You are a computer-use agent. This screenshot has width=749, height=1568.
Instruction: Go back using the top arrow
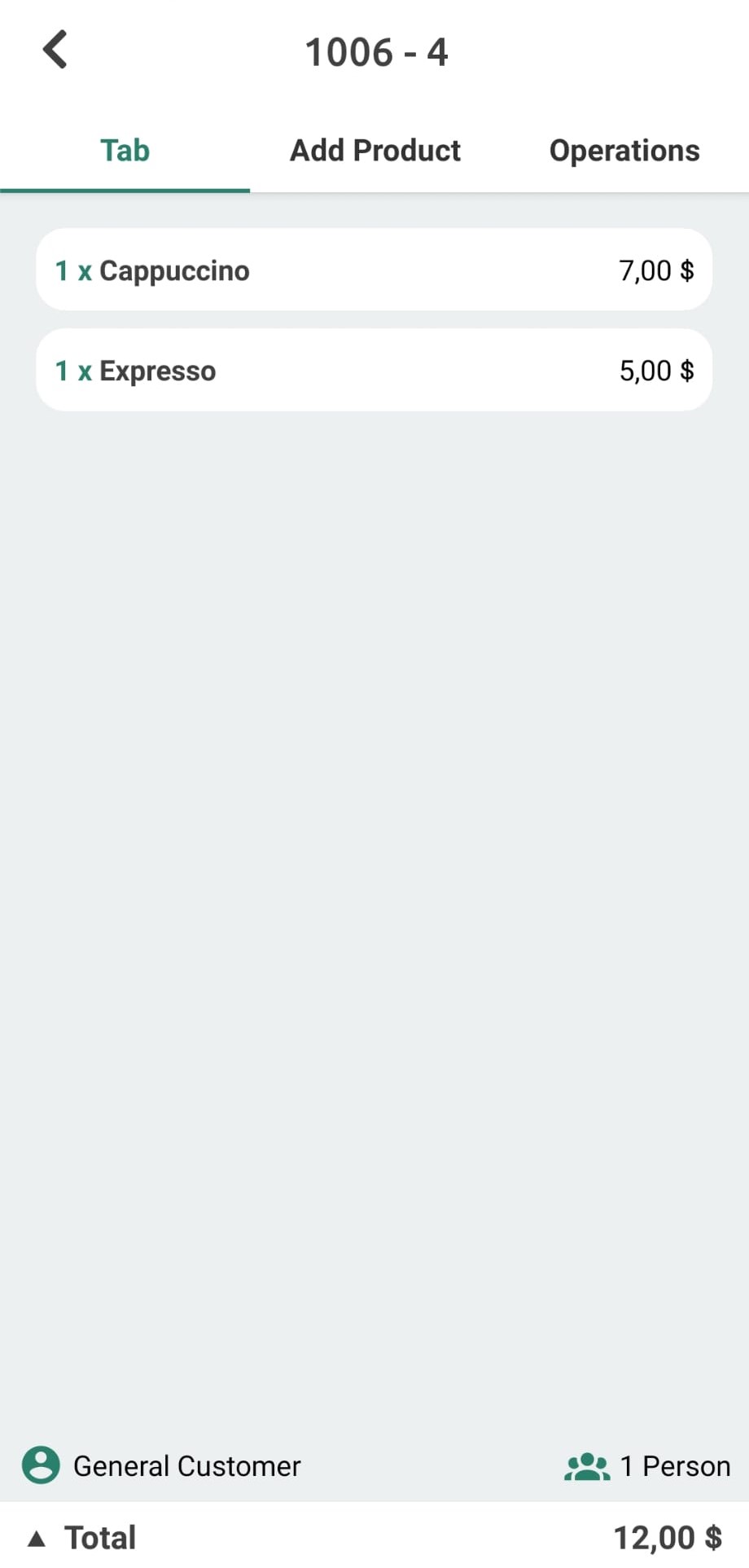(55, 51)
